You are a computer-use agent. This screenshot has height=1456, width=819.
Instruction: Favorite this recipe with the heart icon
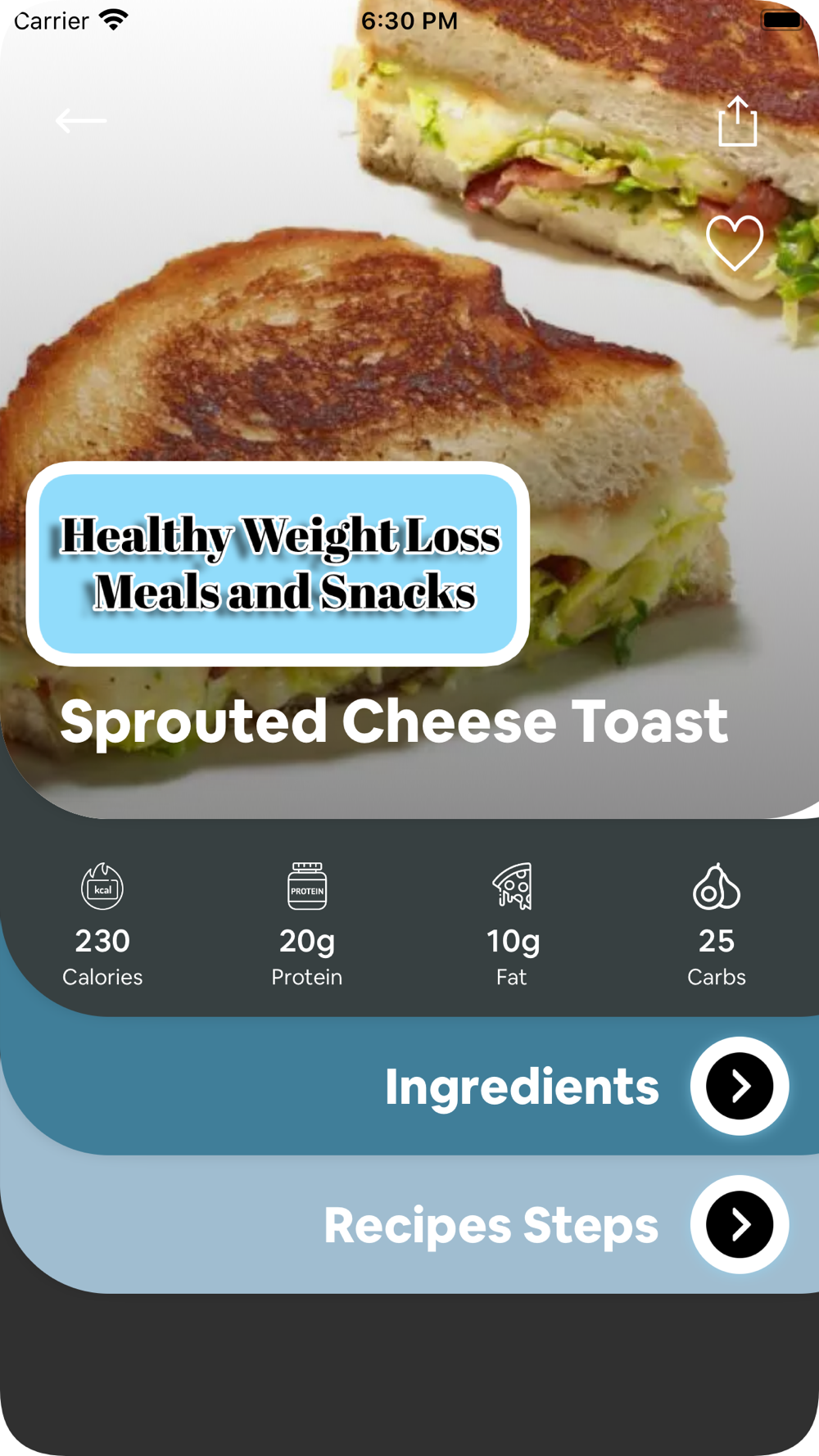tap(735, 243)
